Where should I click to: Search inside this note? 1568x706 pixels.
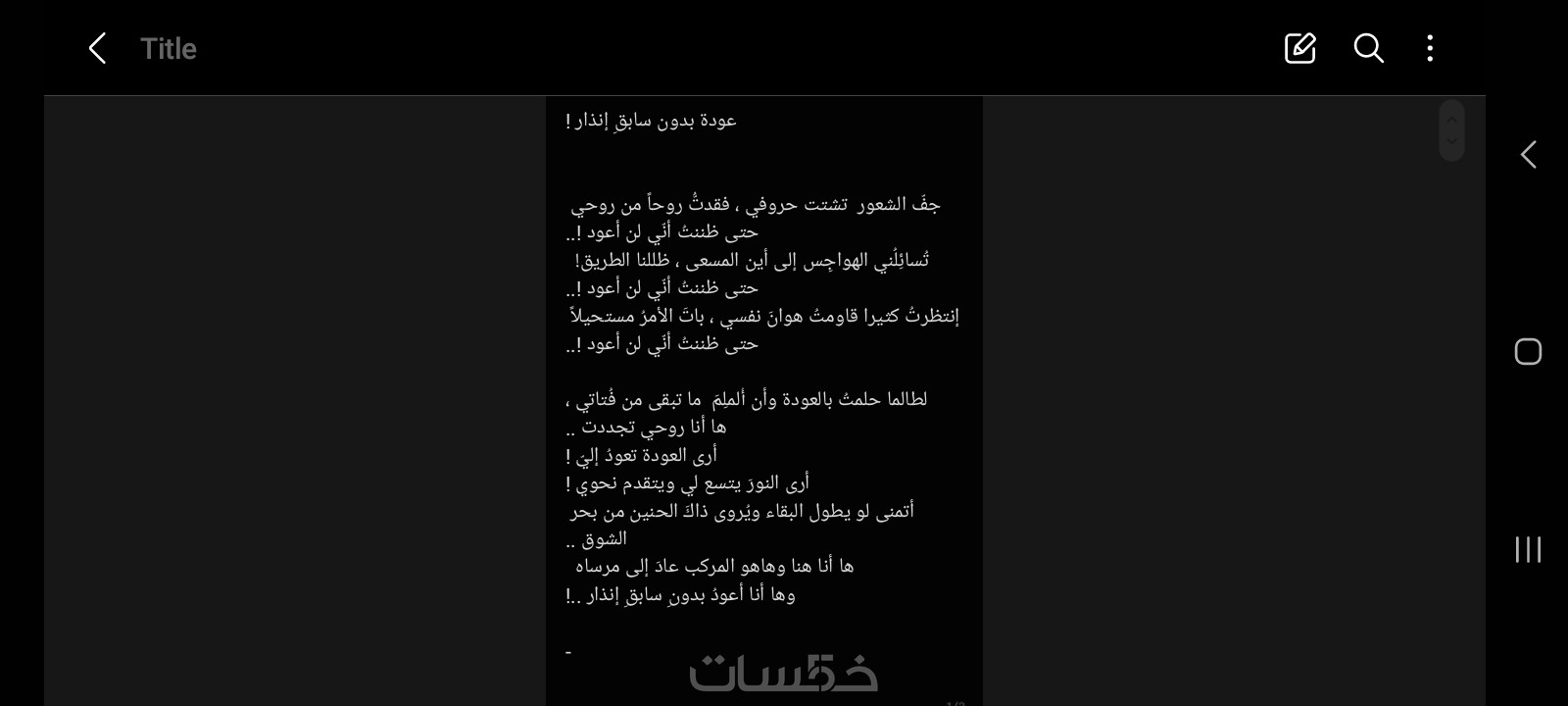pos(1368,48)
